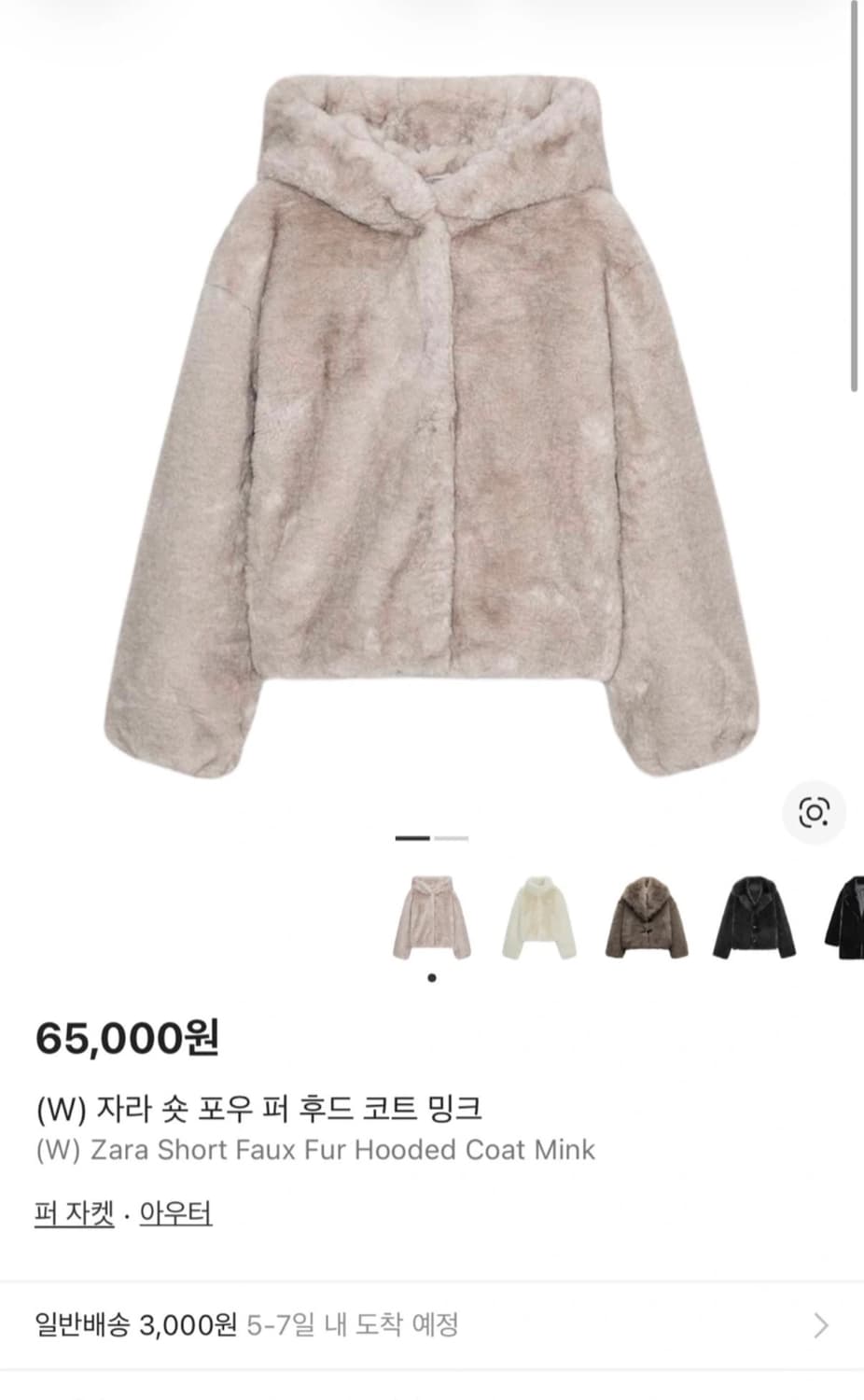Viewport: 864px width, 1400px height.
Task: Click the main faux fur coat product image
Action: 432,420
